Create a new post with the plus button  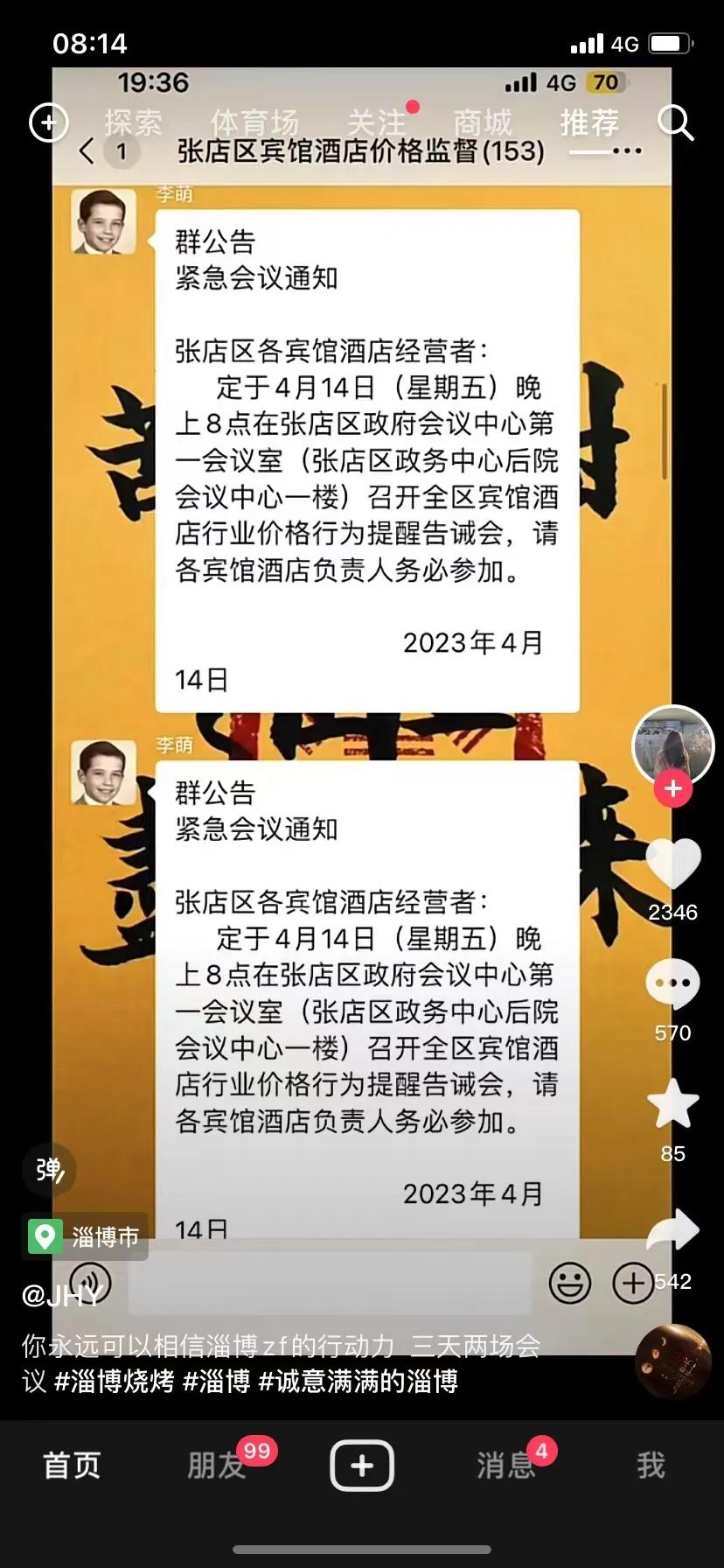[362, 1466]
